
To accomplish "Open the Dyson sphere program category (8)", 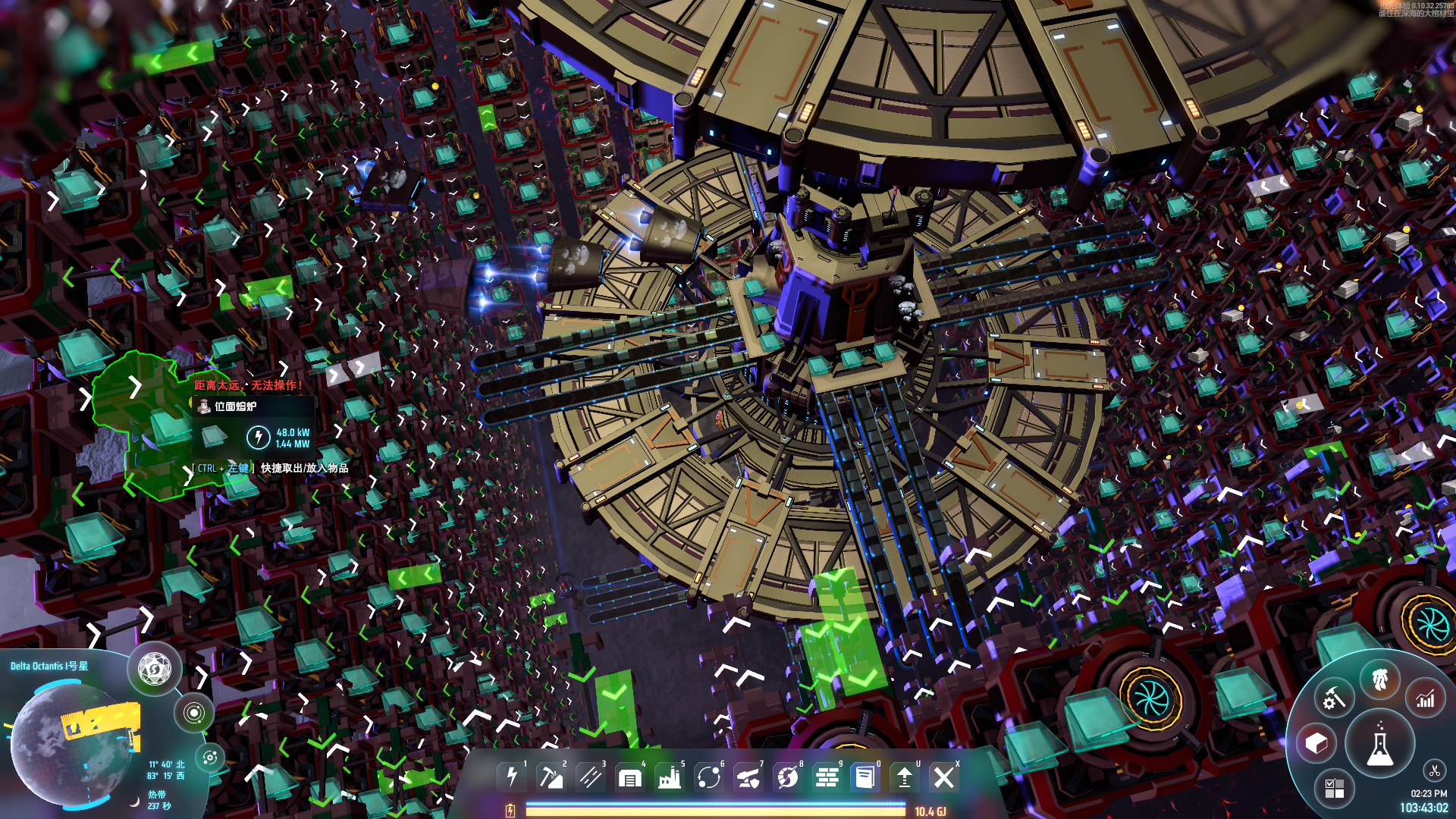I will tap(788, 777).
